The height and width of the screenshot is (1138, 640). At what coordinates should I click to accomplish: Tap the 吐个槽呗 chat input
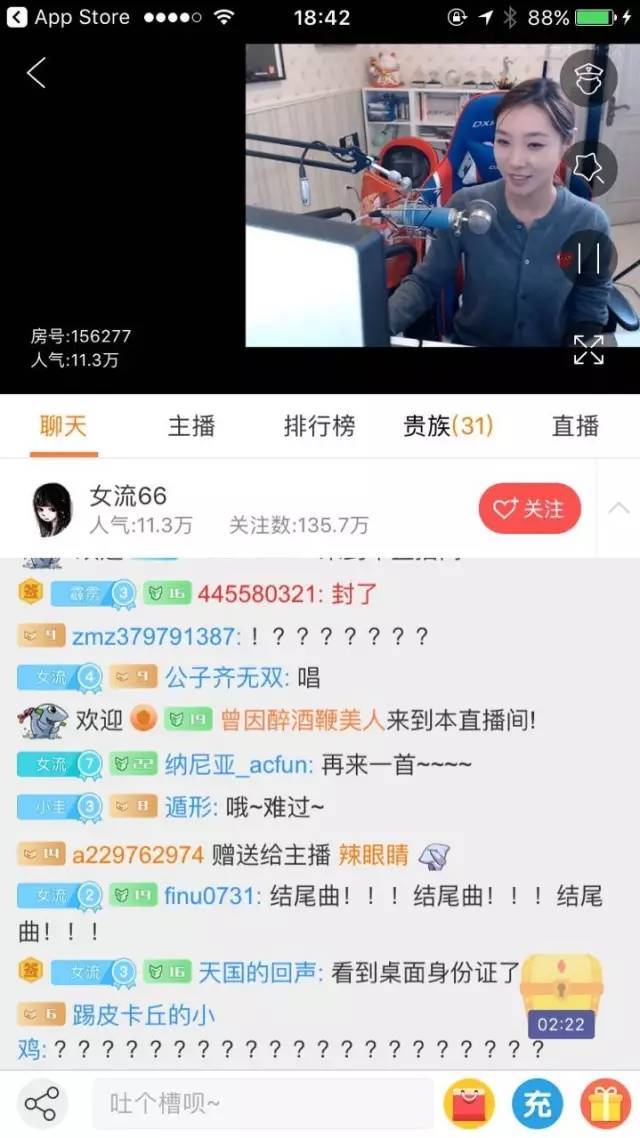pos(262,1104)
